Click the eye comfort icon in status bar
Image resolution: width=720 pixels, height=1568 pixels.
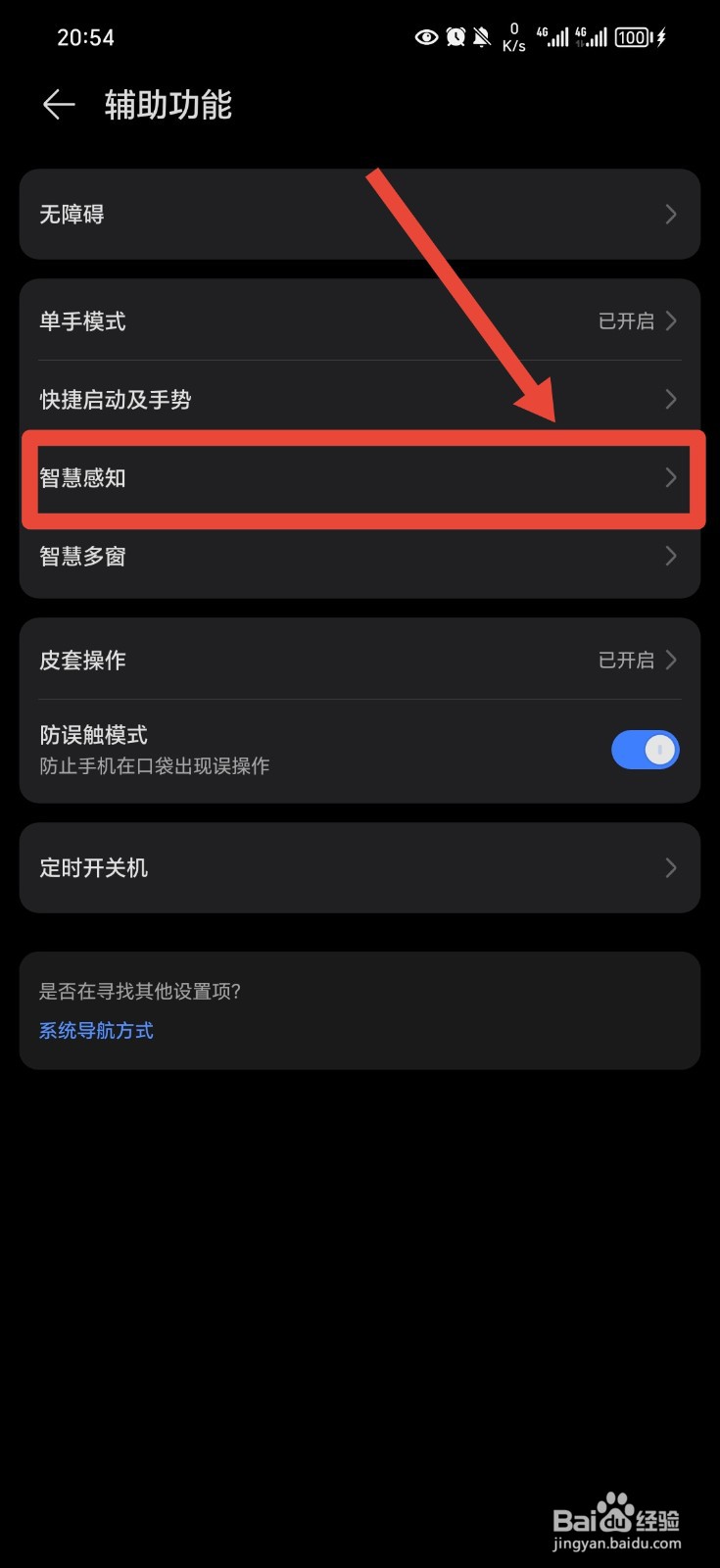(x=426, y=36)
